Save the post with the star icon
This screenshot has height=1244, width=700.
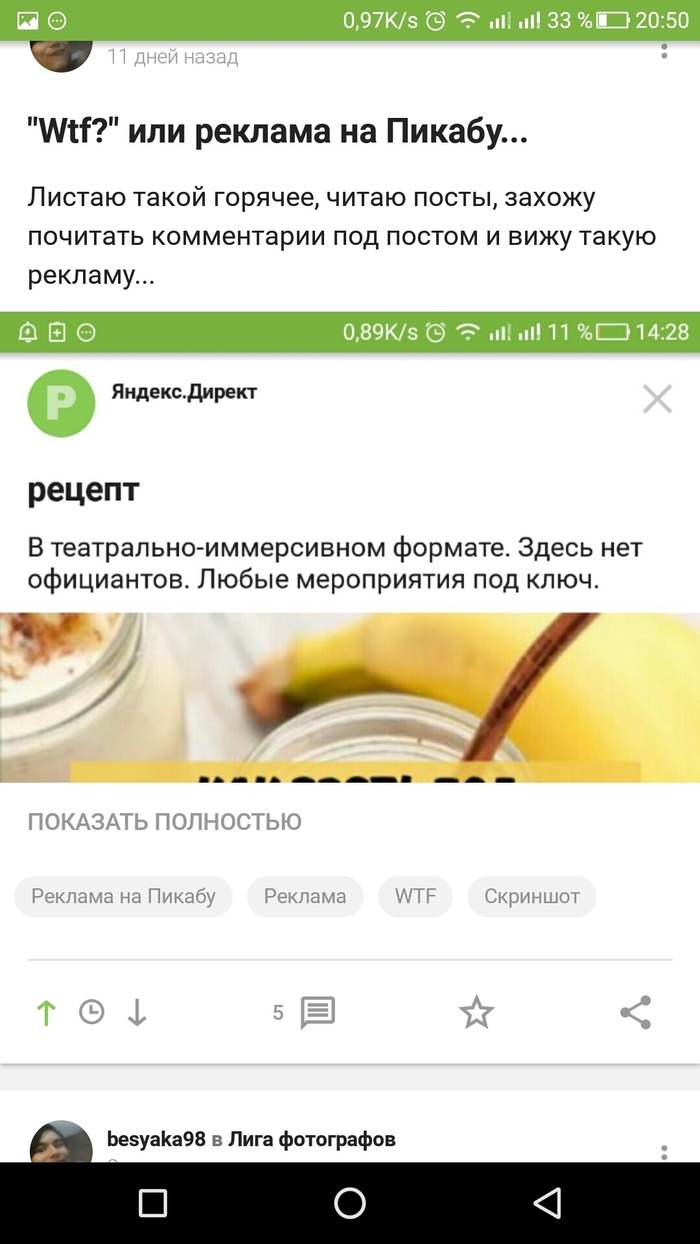click(476, 1013)
